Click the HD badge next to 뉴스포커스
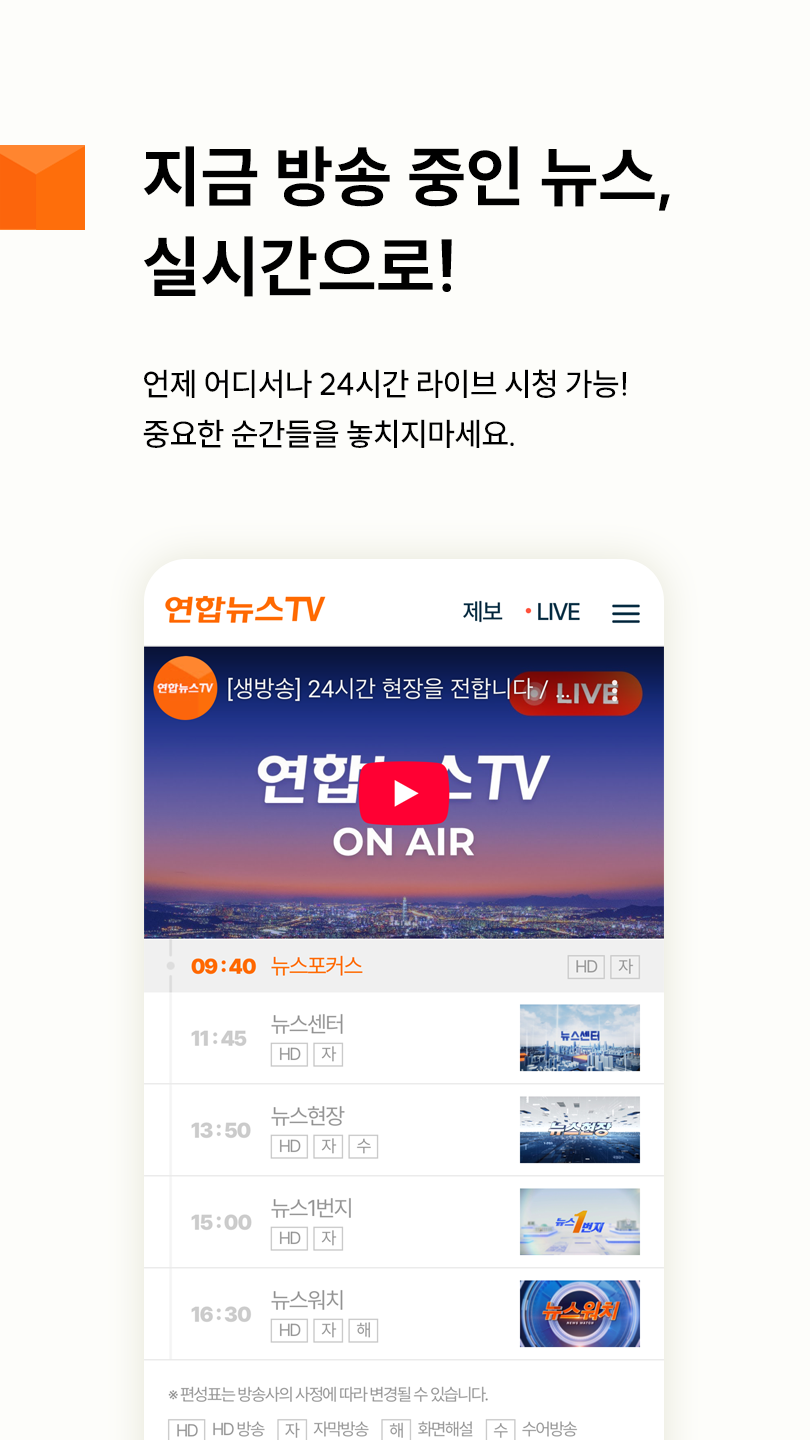810x1440 pixels. [587, 966]
